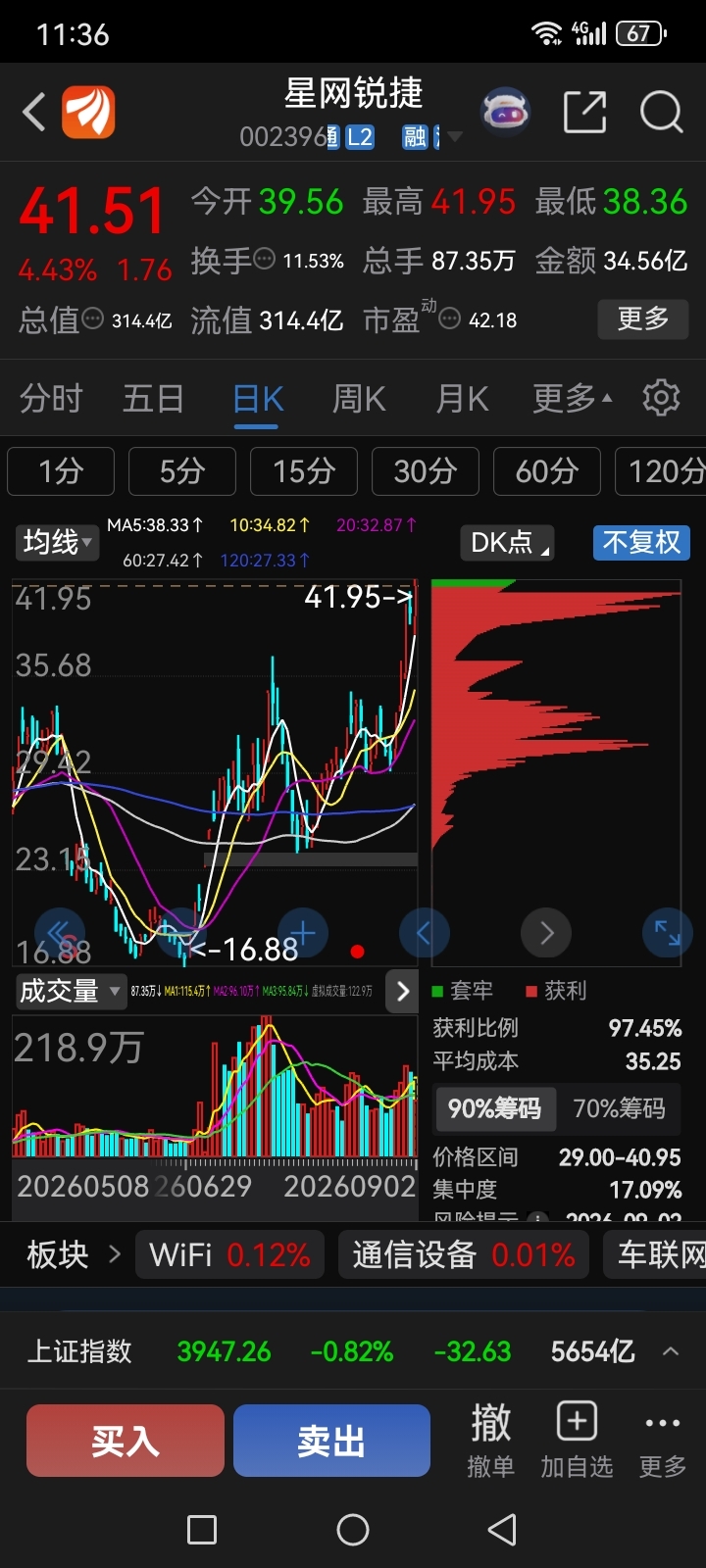Change the 不复权 adjustment setting
706x1568 pixels.
pos(641,542)
